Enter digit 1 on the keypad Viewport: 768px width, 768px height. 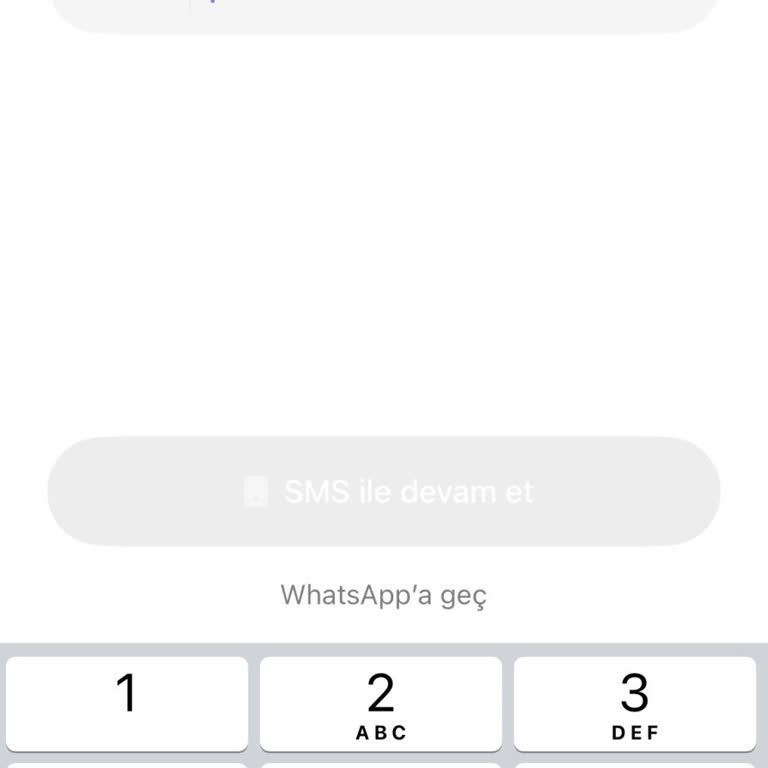click(x=127, y=703)
